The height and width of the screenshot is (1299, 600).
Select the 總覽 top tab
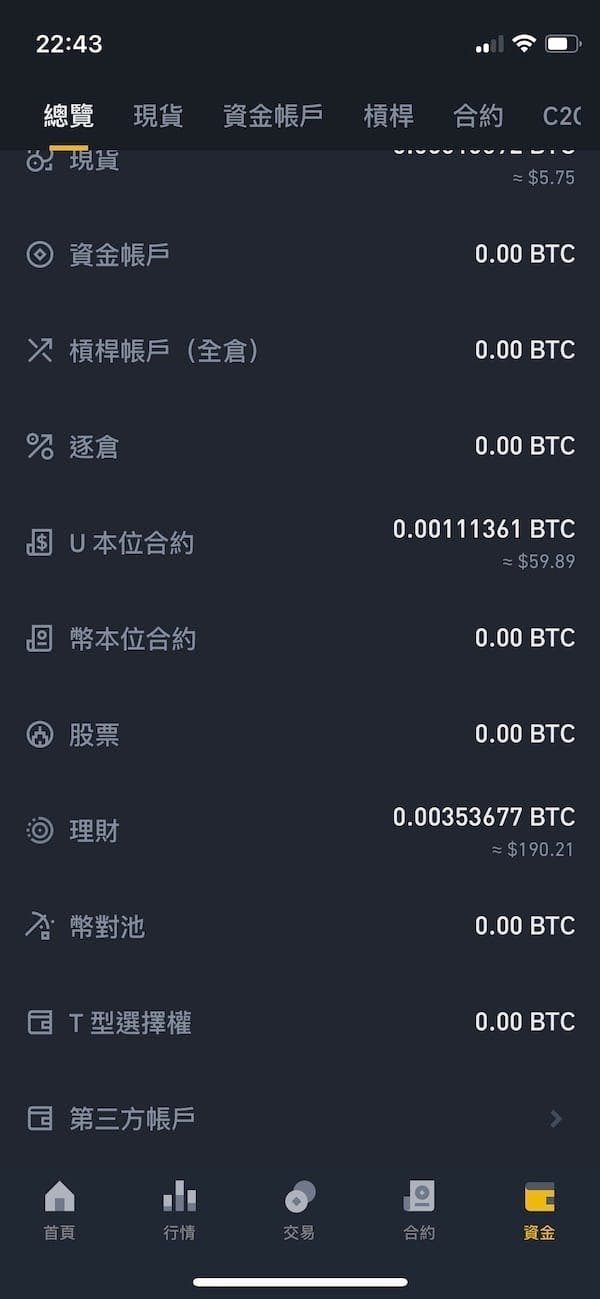tap(69, 116)
